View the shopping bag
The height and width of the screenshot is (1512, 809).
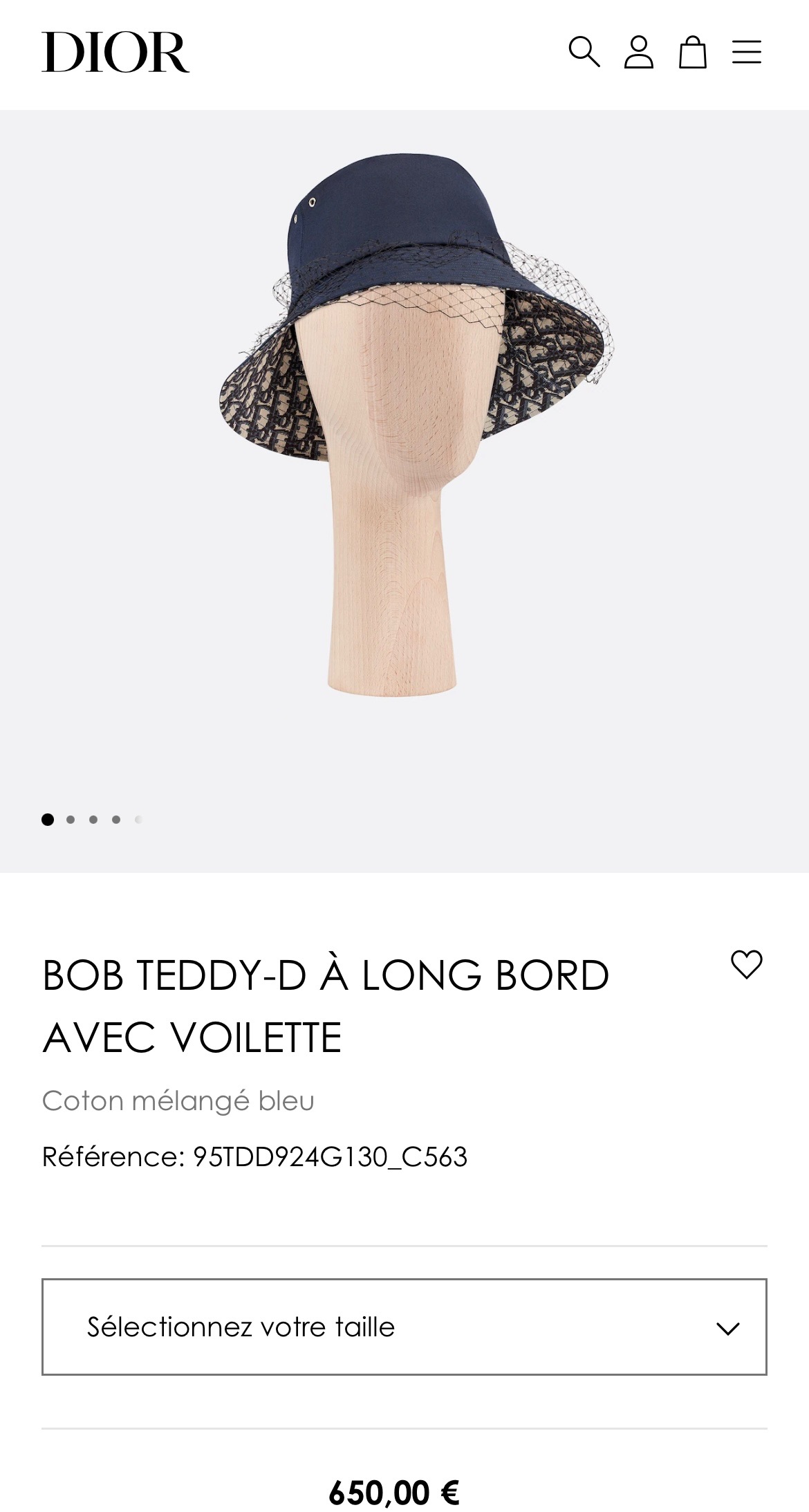click(692, 53)
